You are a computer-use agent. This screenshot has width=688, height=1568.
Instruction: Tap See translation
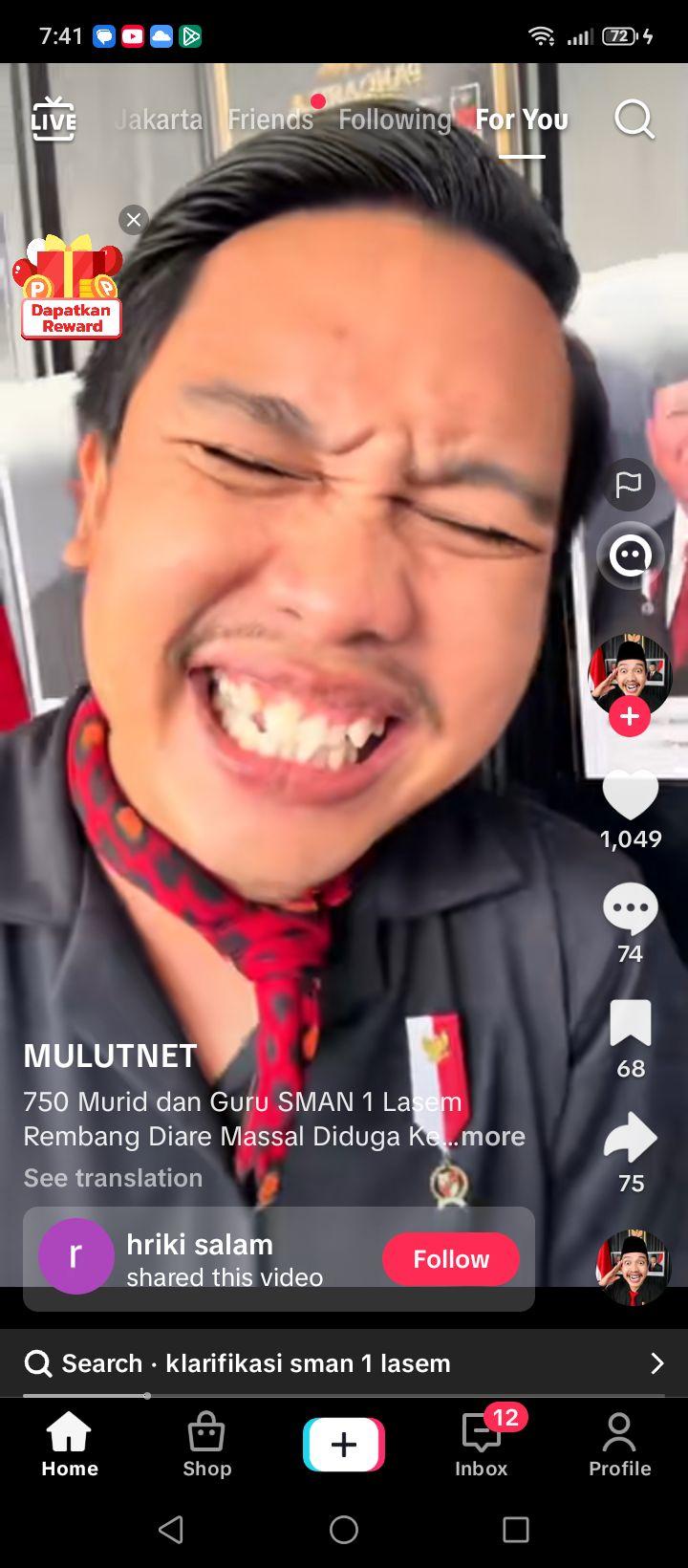[113, 1178]
